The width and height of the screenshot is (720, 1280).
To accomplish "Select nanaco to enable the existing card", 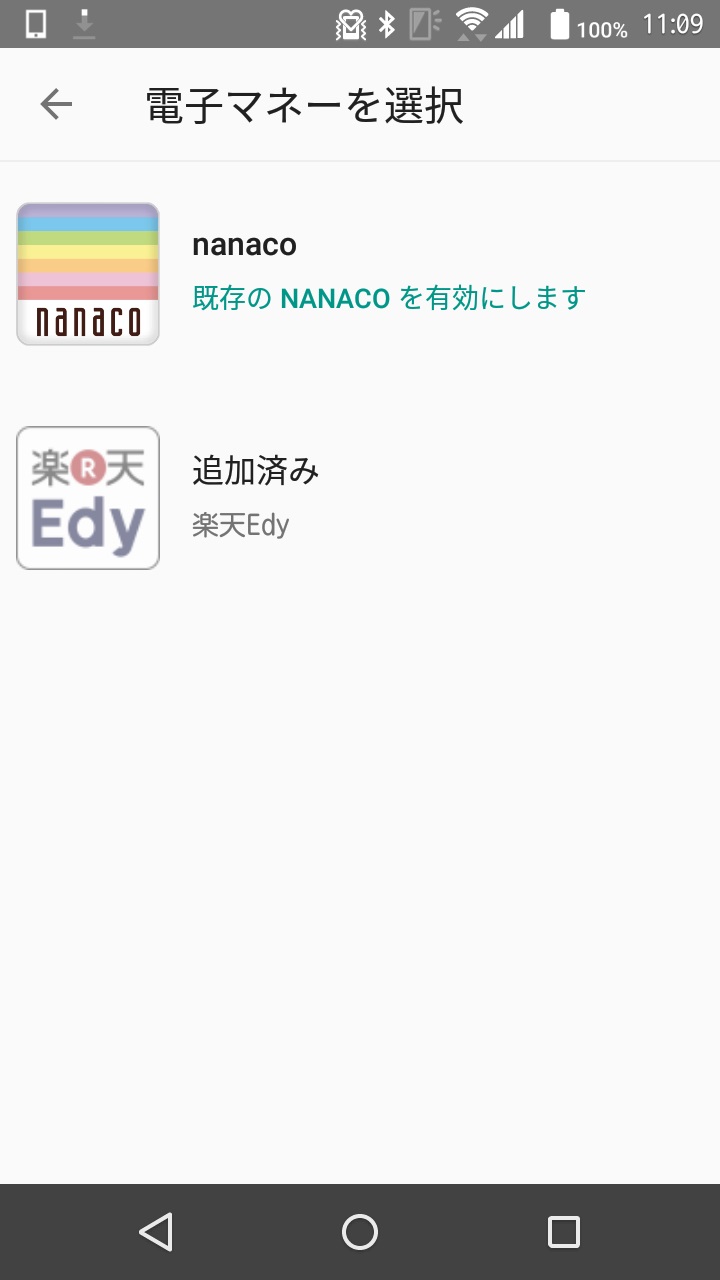I will (x=360, y=273).
